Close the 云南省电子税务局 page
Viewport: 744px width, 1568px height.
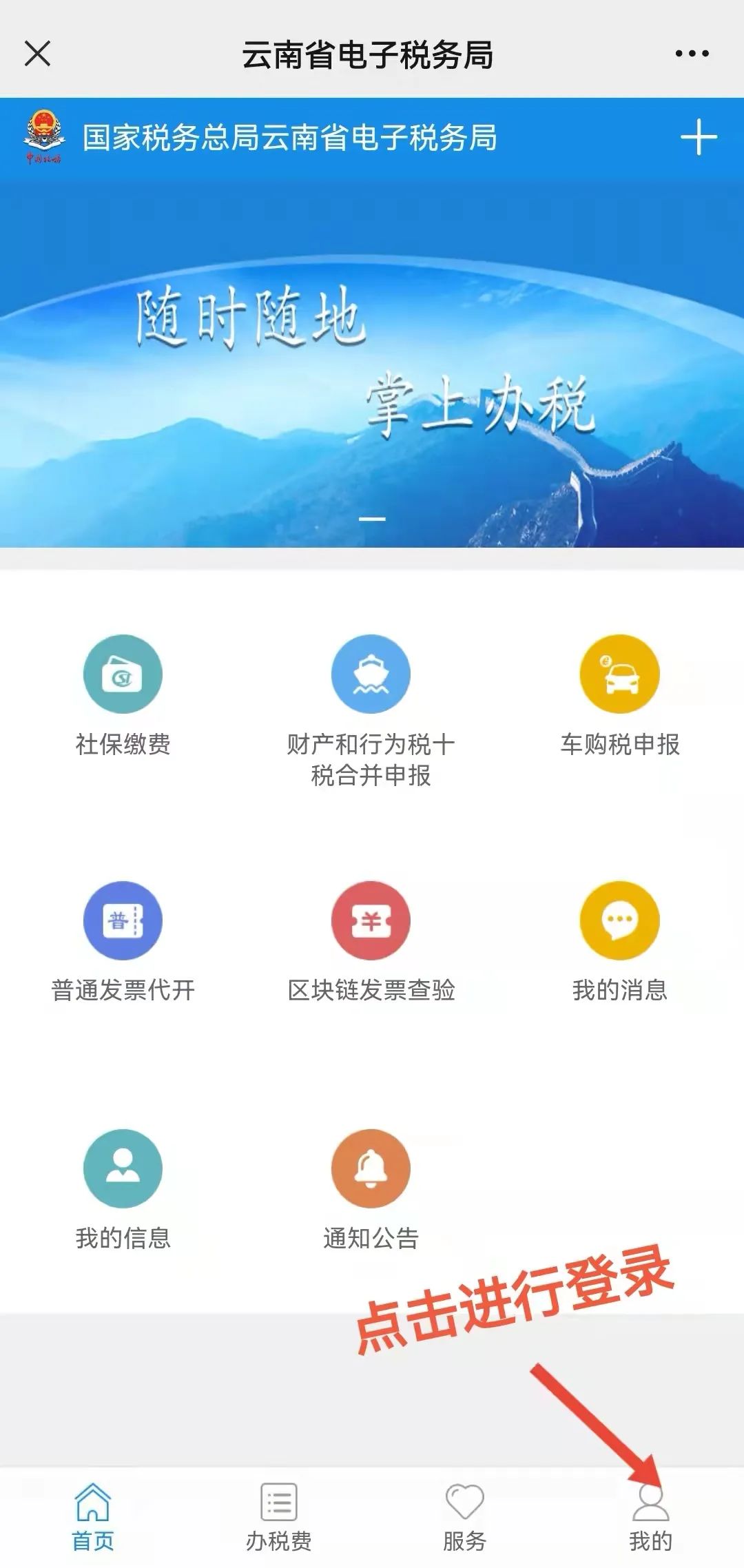coord(37,54)
